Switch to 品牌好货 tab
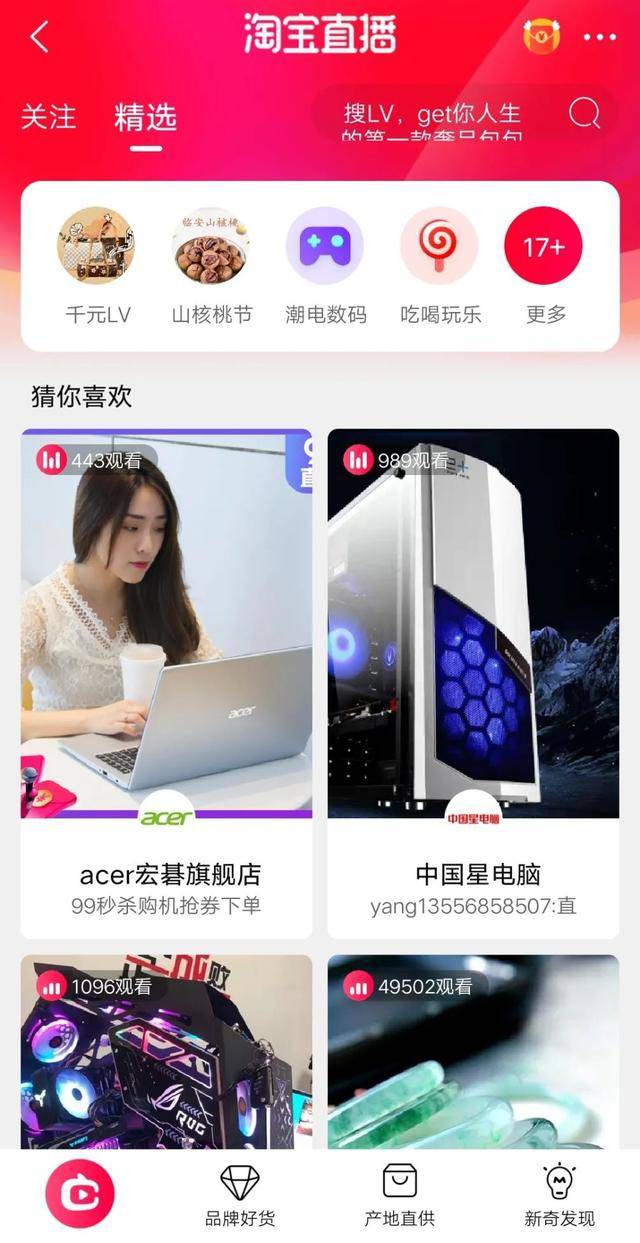 [x=240, y=1195]
